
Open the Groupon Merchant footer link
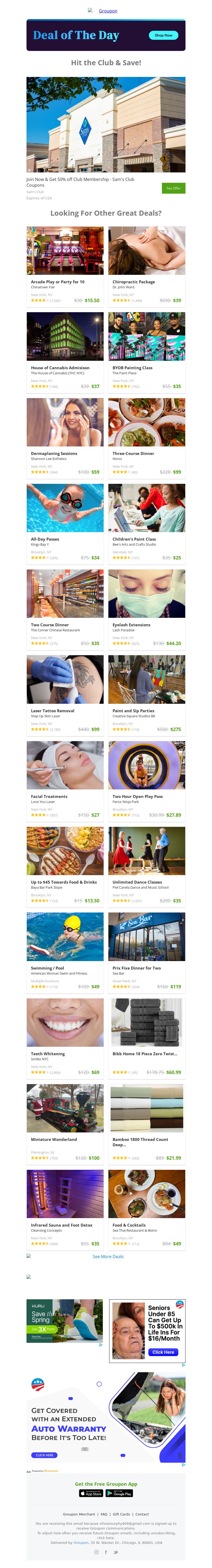[x=79, y=1514]
